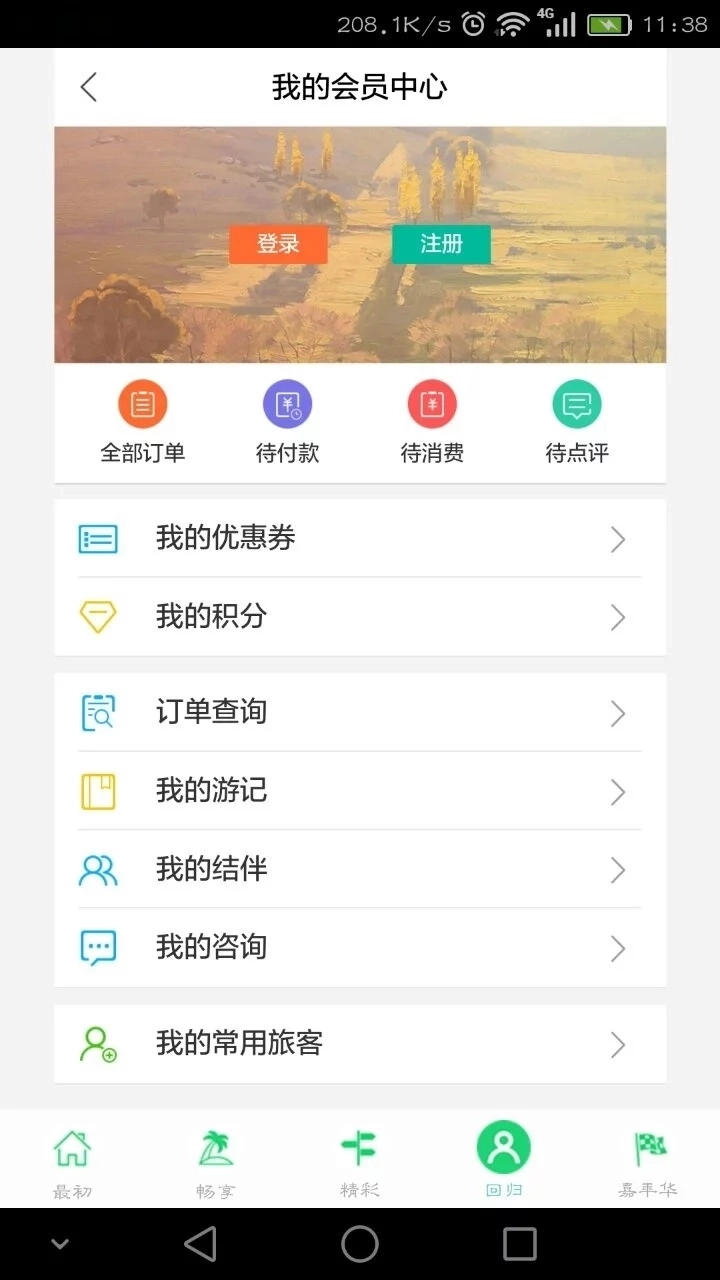The image size is (720, 1280).
Task: Open the 全部订单 orders icon
Action: click(143, 404)
